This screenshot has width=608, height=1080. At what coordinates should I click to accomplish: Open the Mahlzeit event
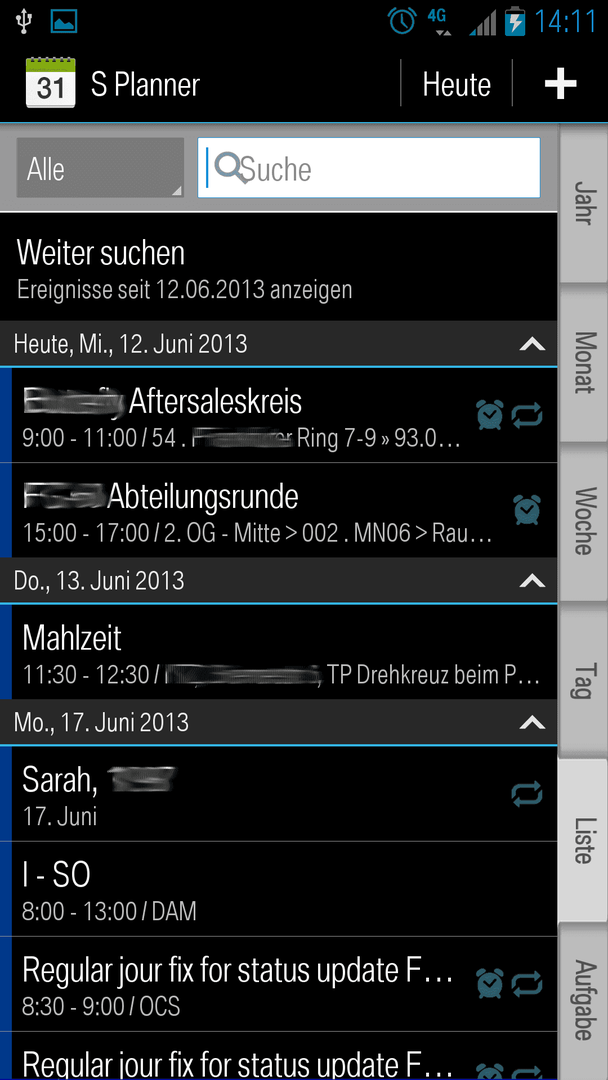278,652
